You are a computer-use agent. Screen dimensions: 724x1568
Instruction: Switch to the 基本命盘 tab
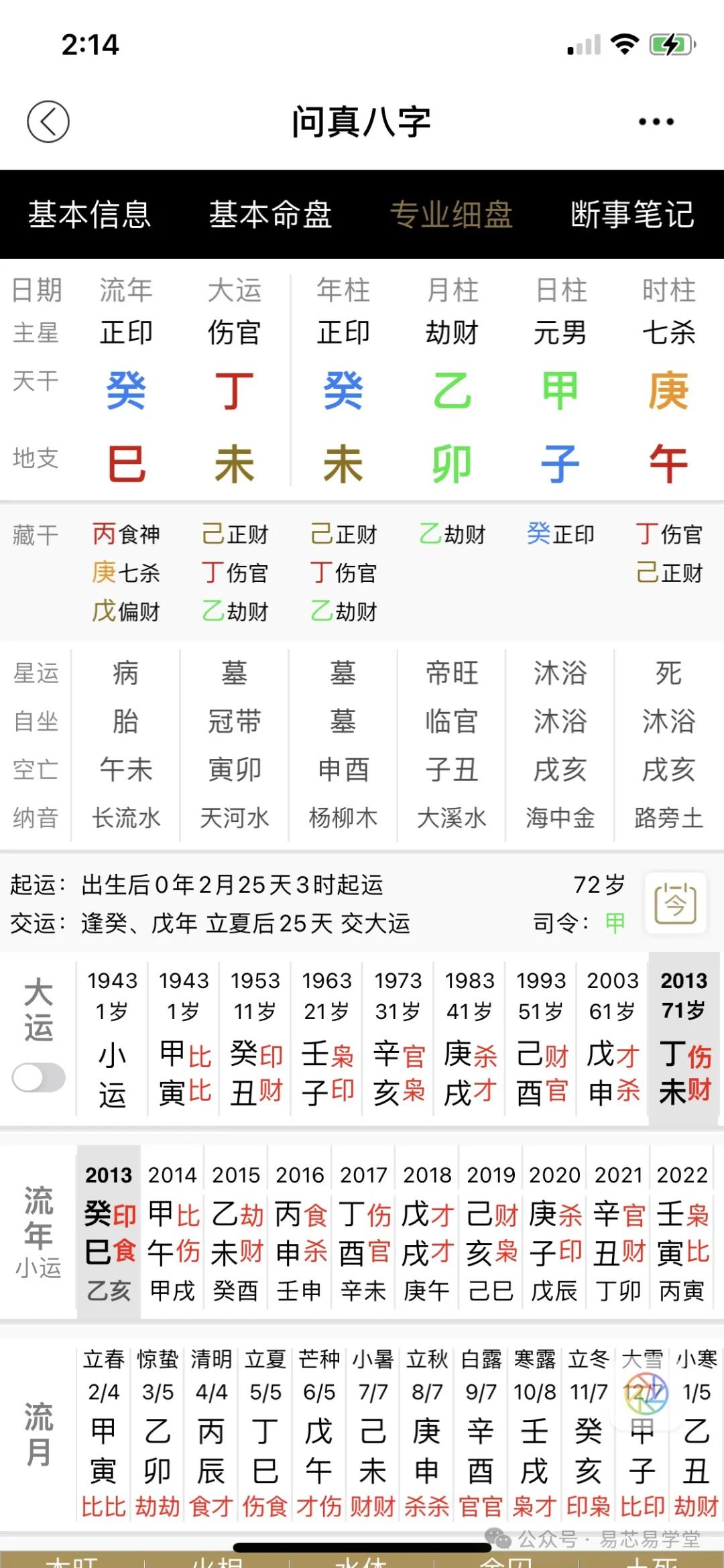point(270,215)
